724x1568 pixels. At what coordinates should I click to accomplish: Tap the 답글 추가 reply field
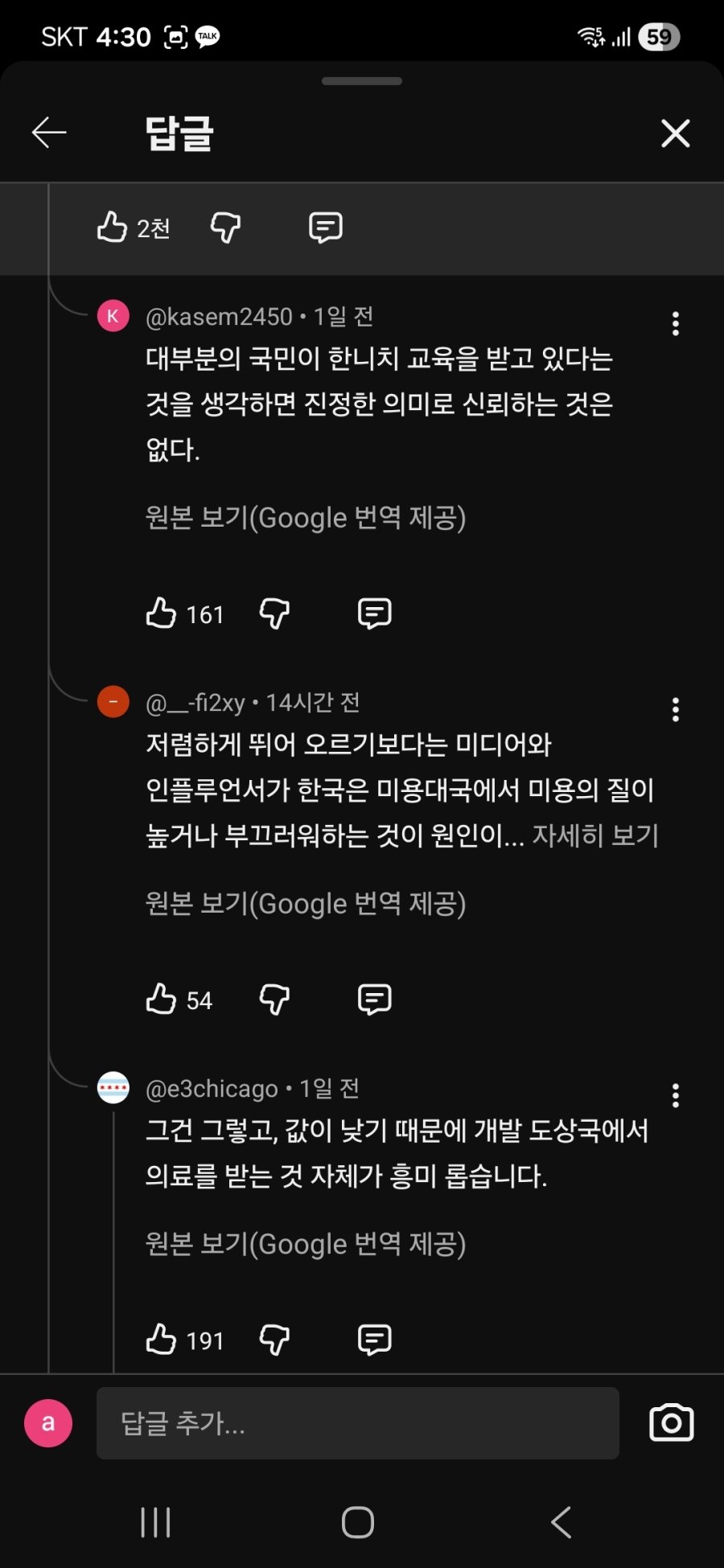coord(358,1423)
